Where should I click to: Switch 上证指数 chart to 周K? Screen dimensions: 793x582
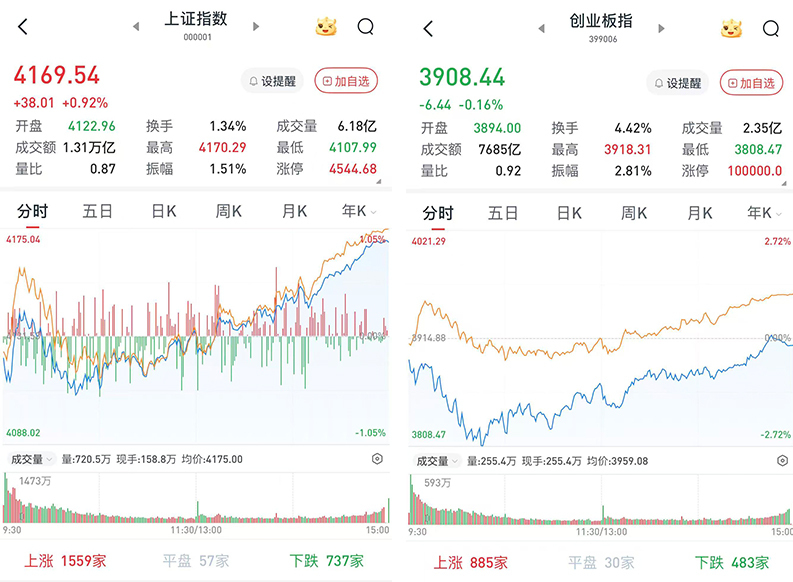click(229, 211)
